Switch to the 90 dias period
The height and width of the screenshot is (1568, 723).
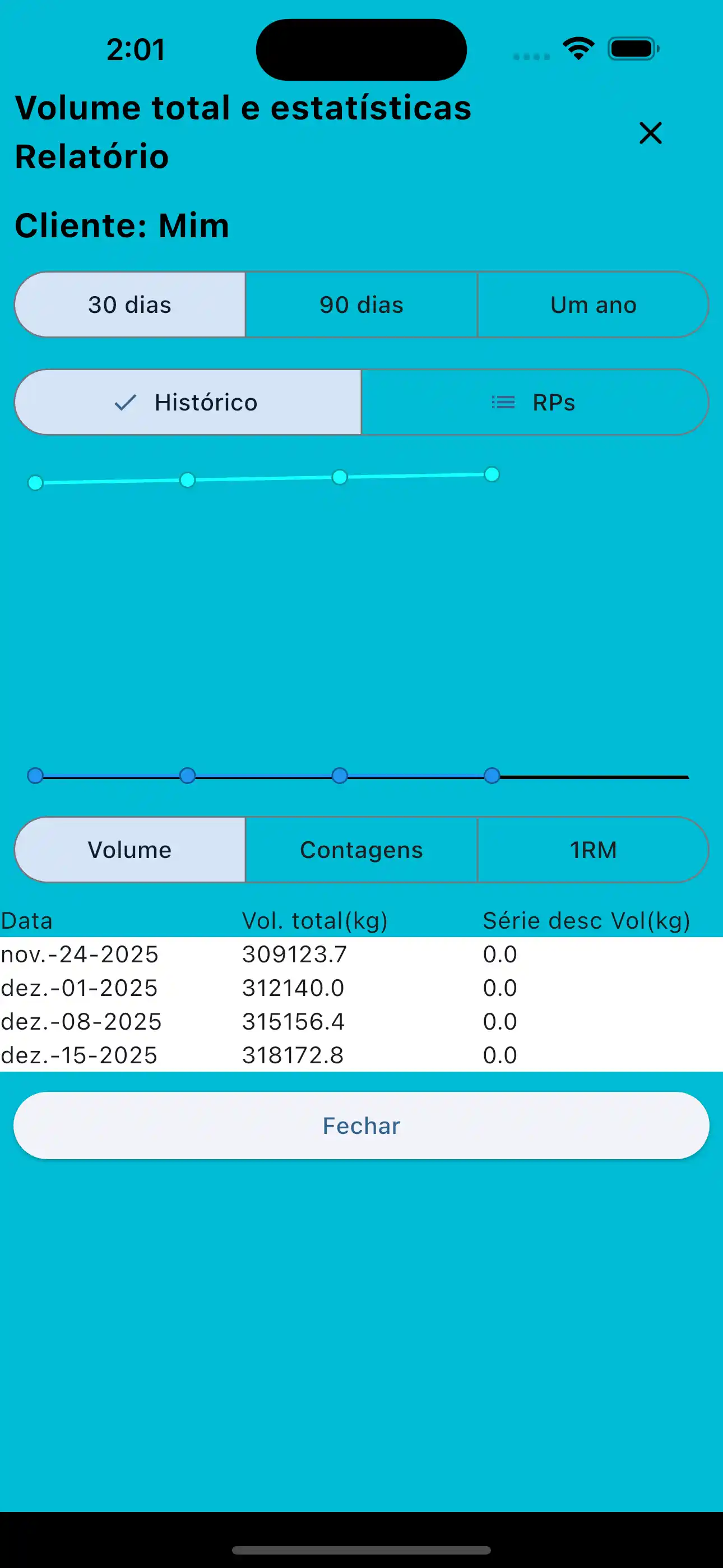tap(361, 305)
